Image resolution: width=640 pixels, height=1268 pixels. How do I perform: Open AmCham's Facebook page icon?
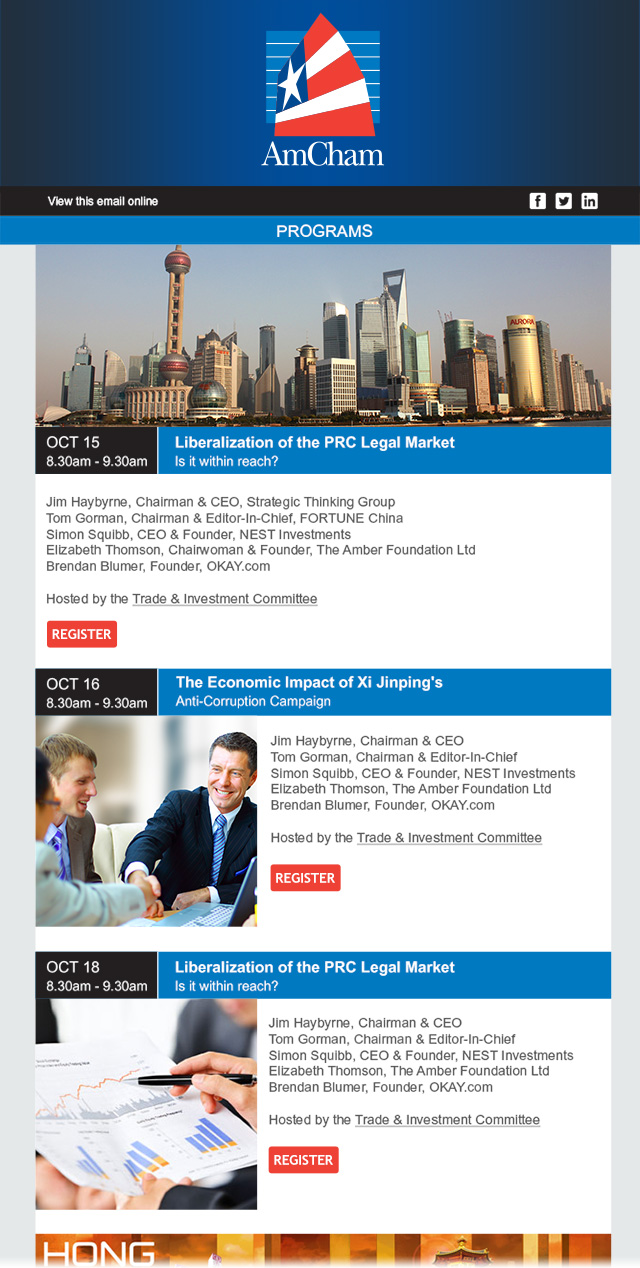click(538, 201)
